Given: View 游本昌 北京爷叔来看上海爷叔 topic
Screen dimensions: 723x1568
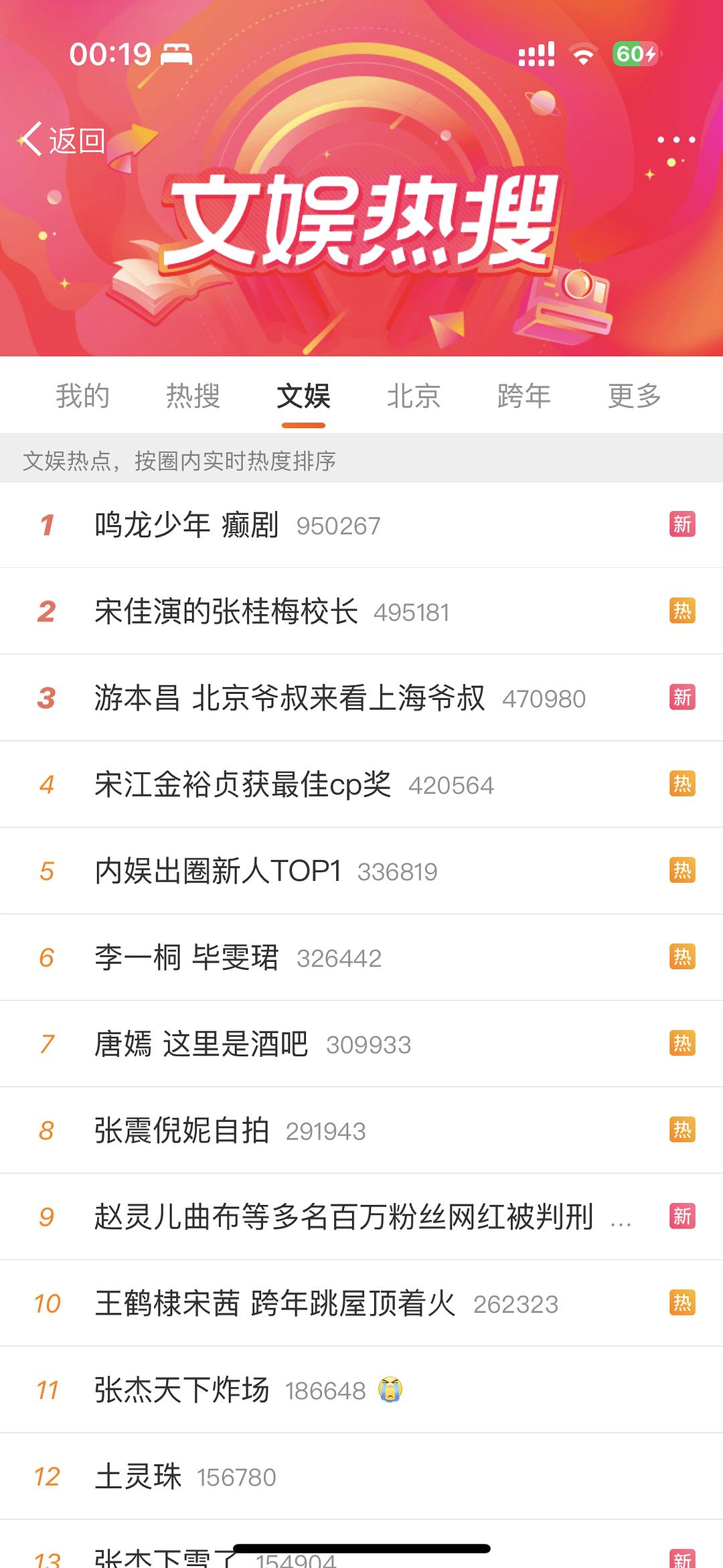Looking at the screenshot, I should 289,698.
